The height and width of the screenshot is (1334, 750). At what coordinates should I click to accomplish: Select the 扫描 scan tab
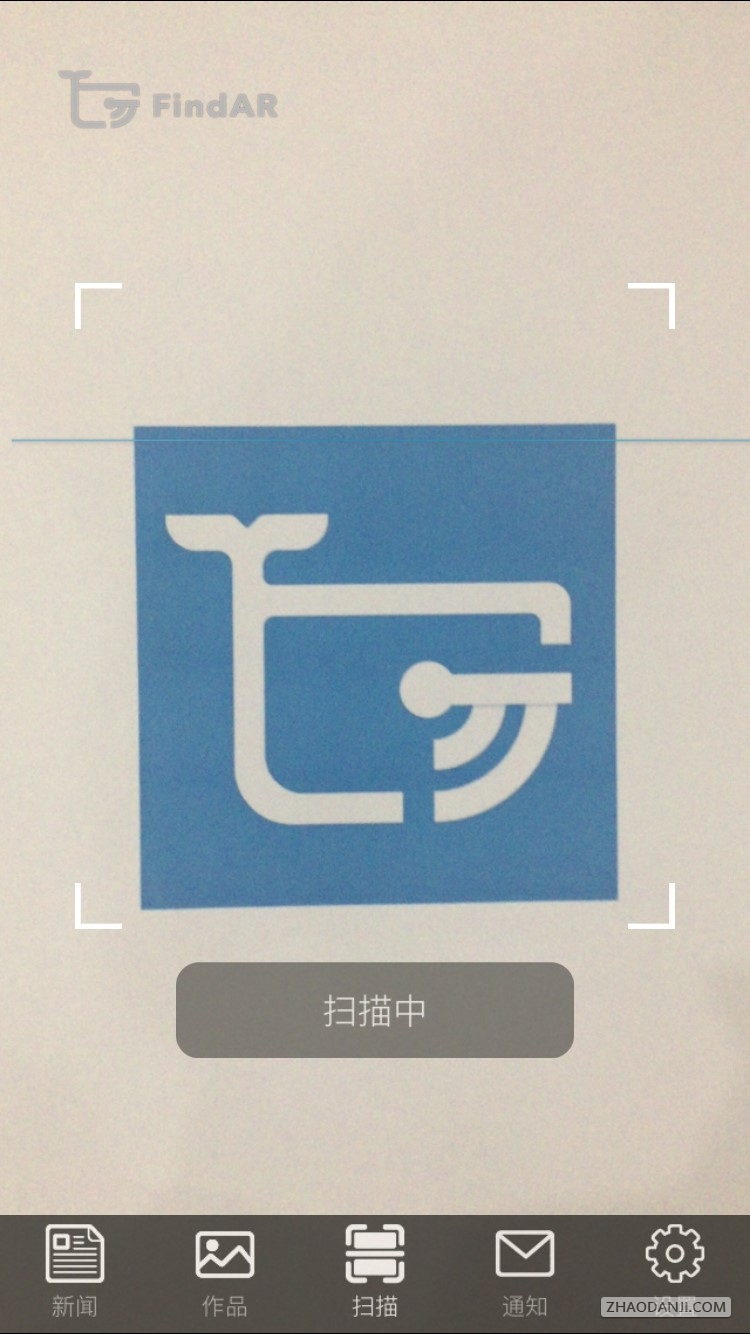pyautogui.click(x=375, y=1268)
